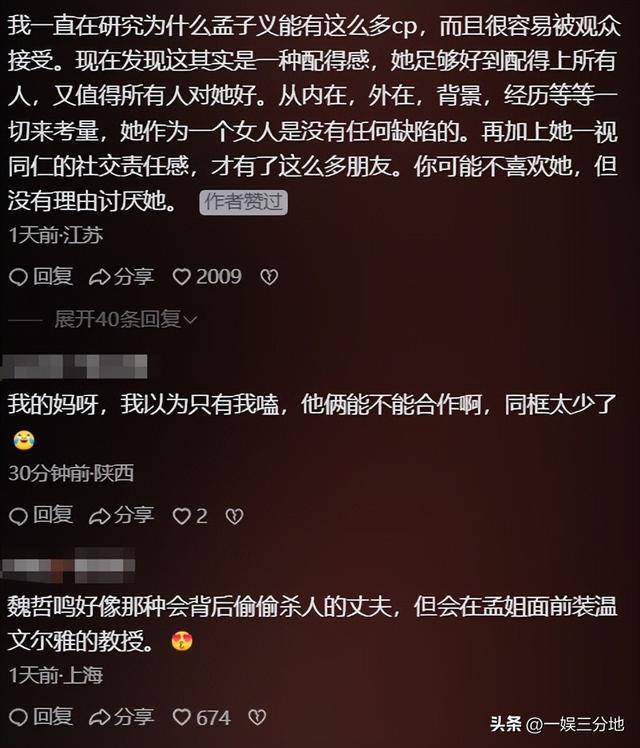Image resolution: width=640 pixels, height=748 pixels.
Task: Share the comment posted from Jiangsu
Action: (121, 276)
